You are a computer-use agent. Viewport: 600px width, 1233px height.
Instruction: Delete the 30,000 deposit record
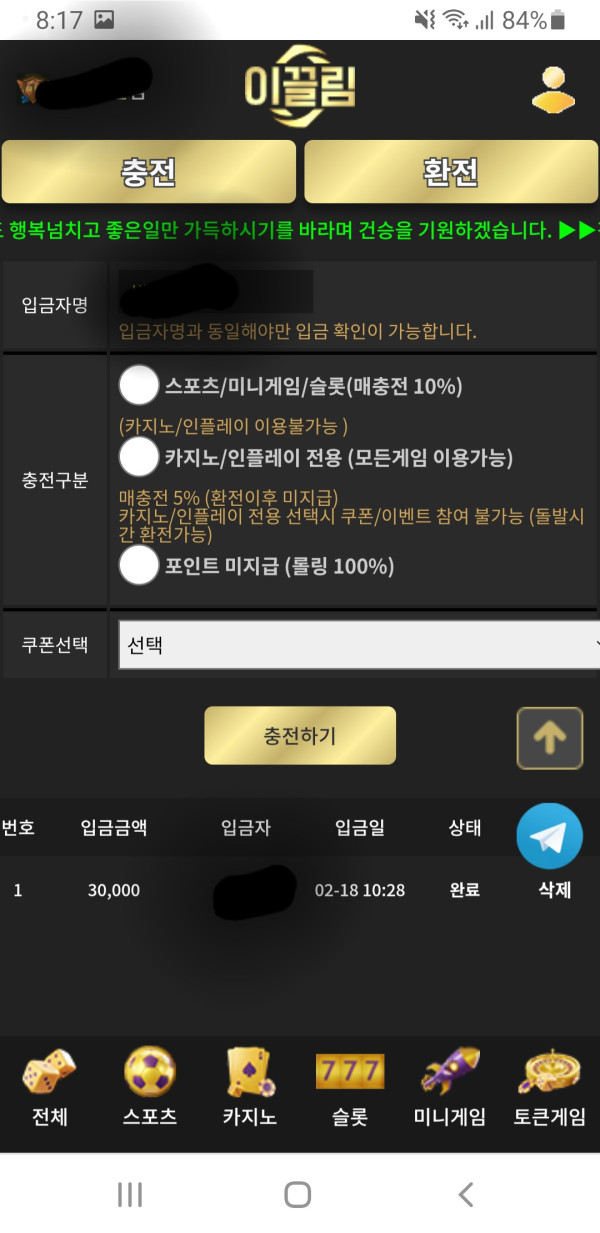click(x=554, y=890)
